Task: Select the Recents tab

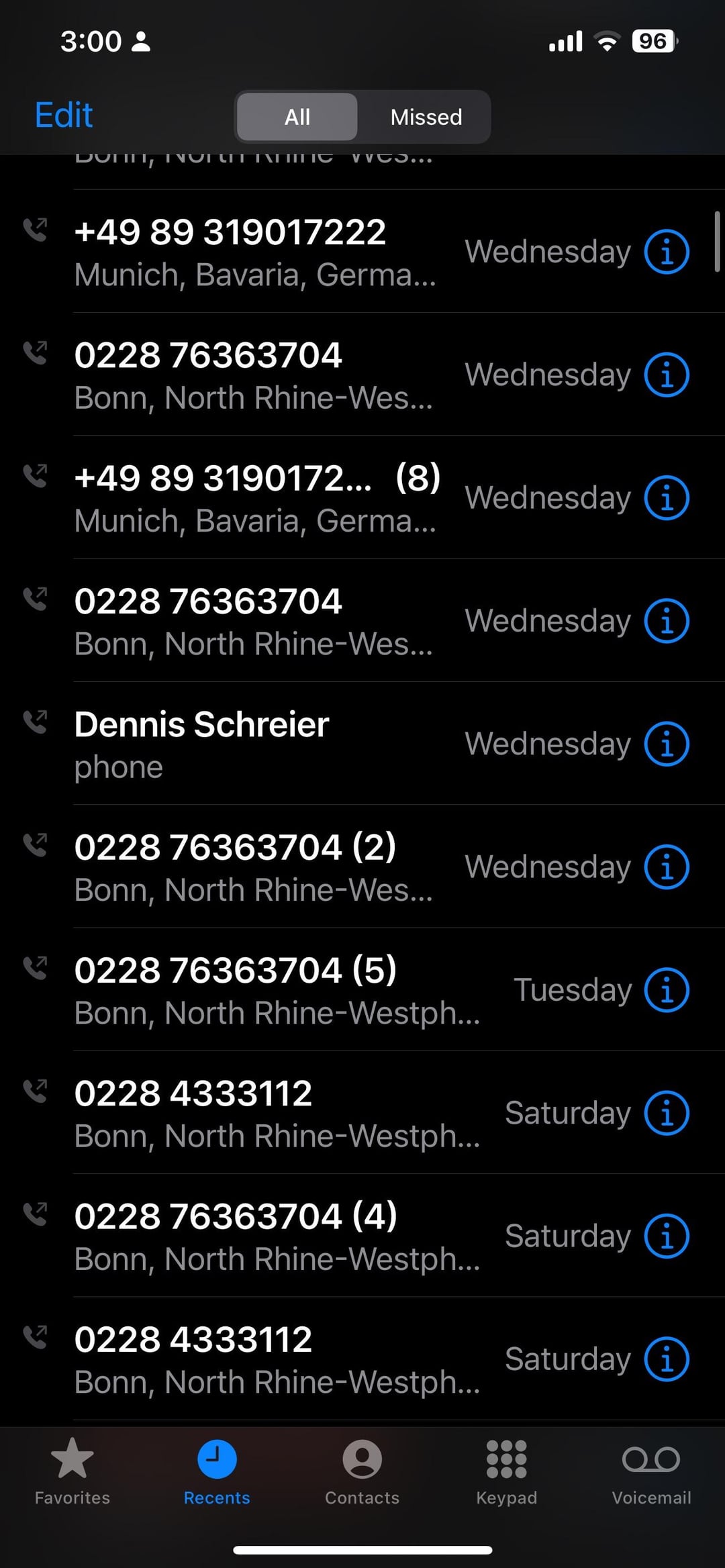Action: 217,1471
